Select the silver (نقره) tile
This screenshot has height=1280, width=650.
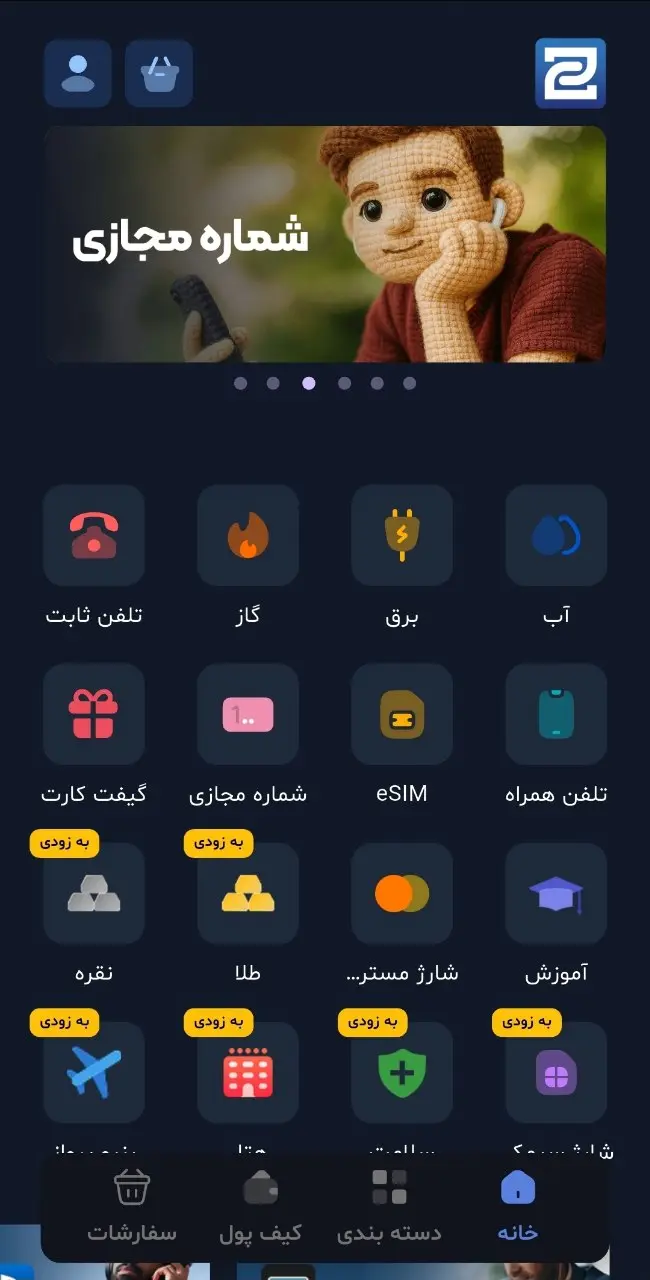[94, 893]
